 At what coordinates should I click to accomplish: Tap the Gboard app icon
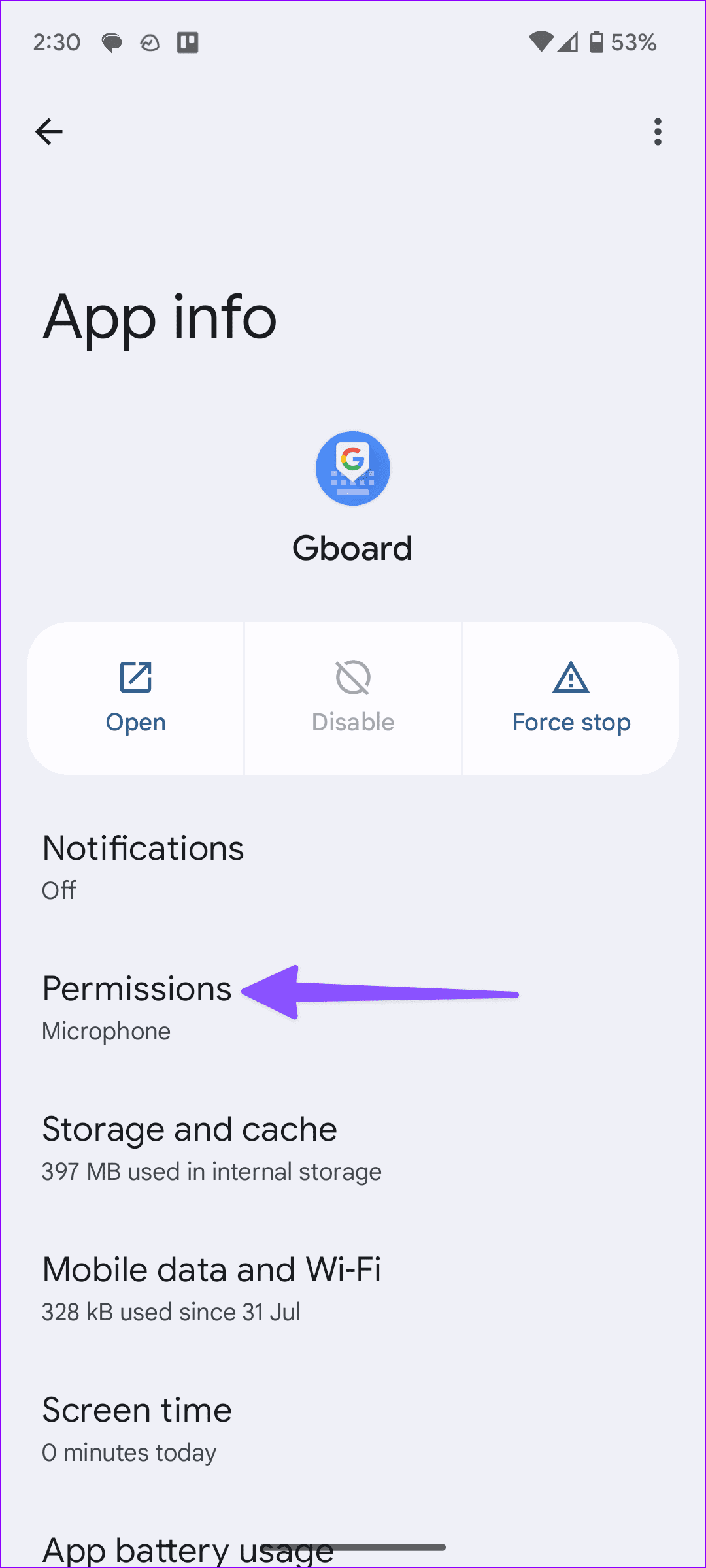(x=352, y=468)
